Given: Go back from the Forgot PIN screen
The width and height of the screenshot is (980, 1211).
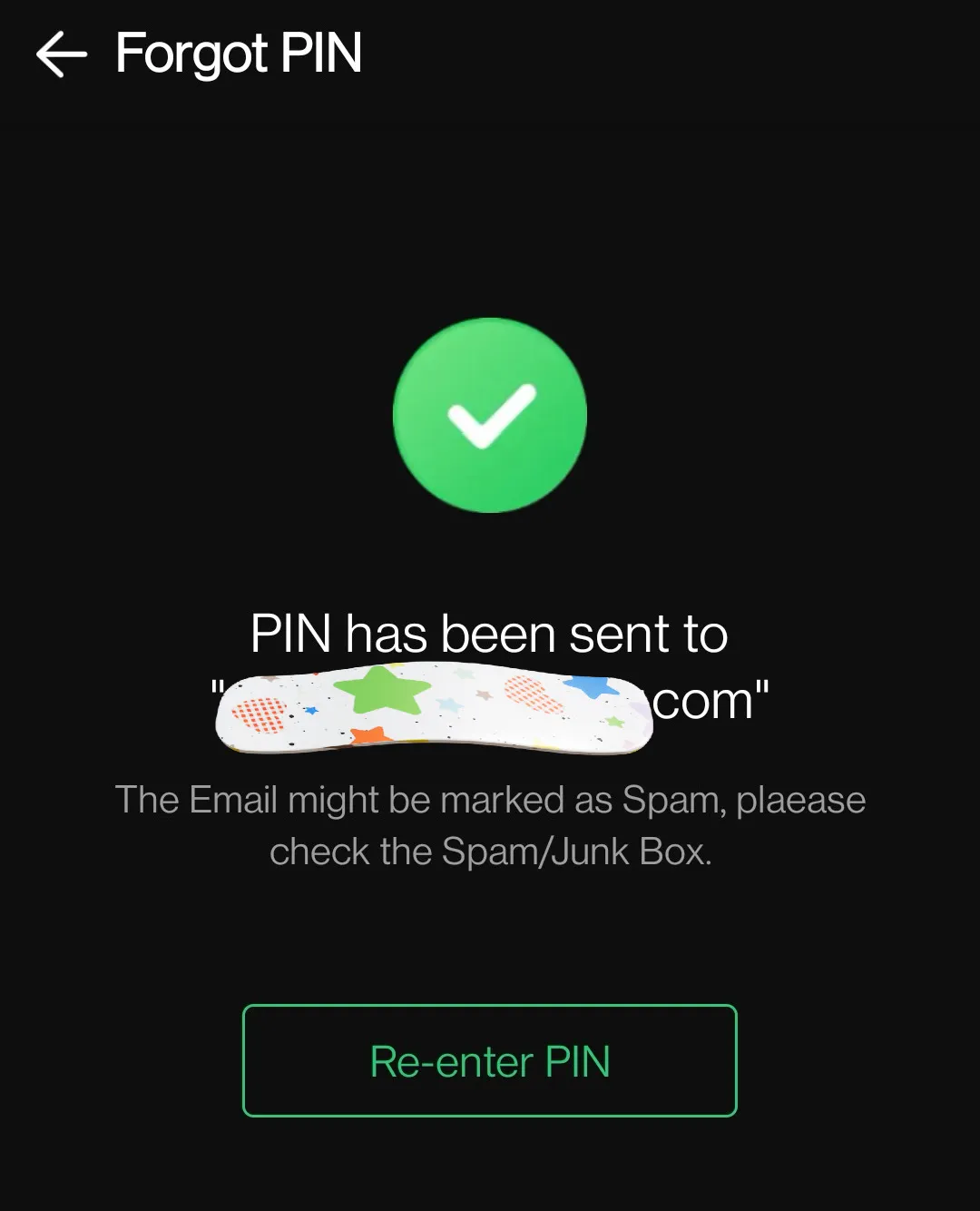Looking at the screenshot, I should coord(61,54).
